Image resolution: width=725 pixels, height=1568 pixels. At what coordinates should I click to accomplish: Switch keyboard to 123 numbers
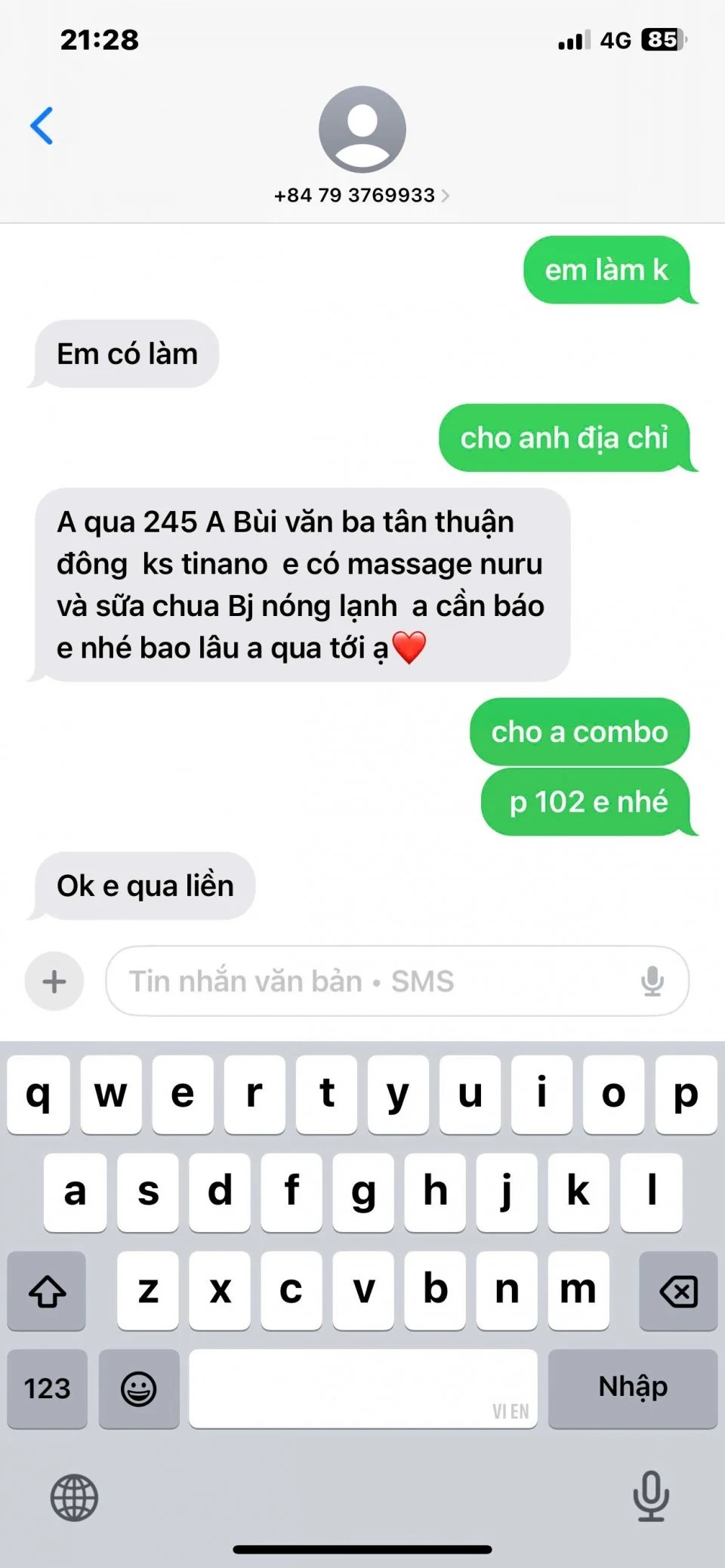47,1389
